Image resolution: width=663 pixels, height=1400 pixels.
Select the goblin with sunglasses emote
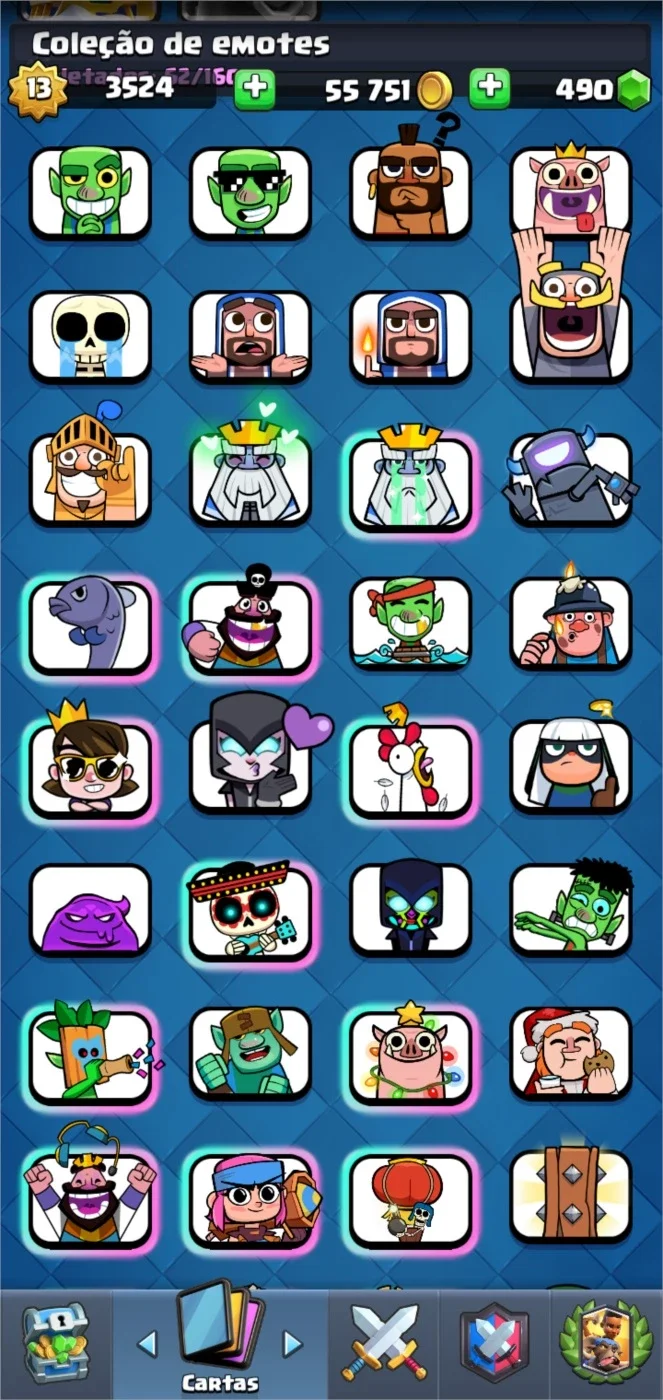(250, 193)
